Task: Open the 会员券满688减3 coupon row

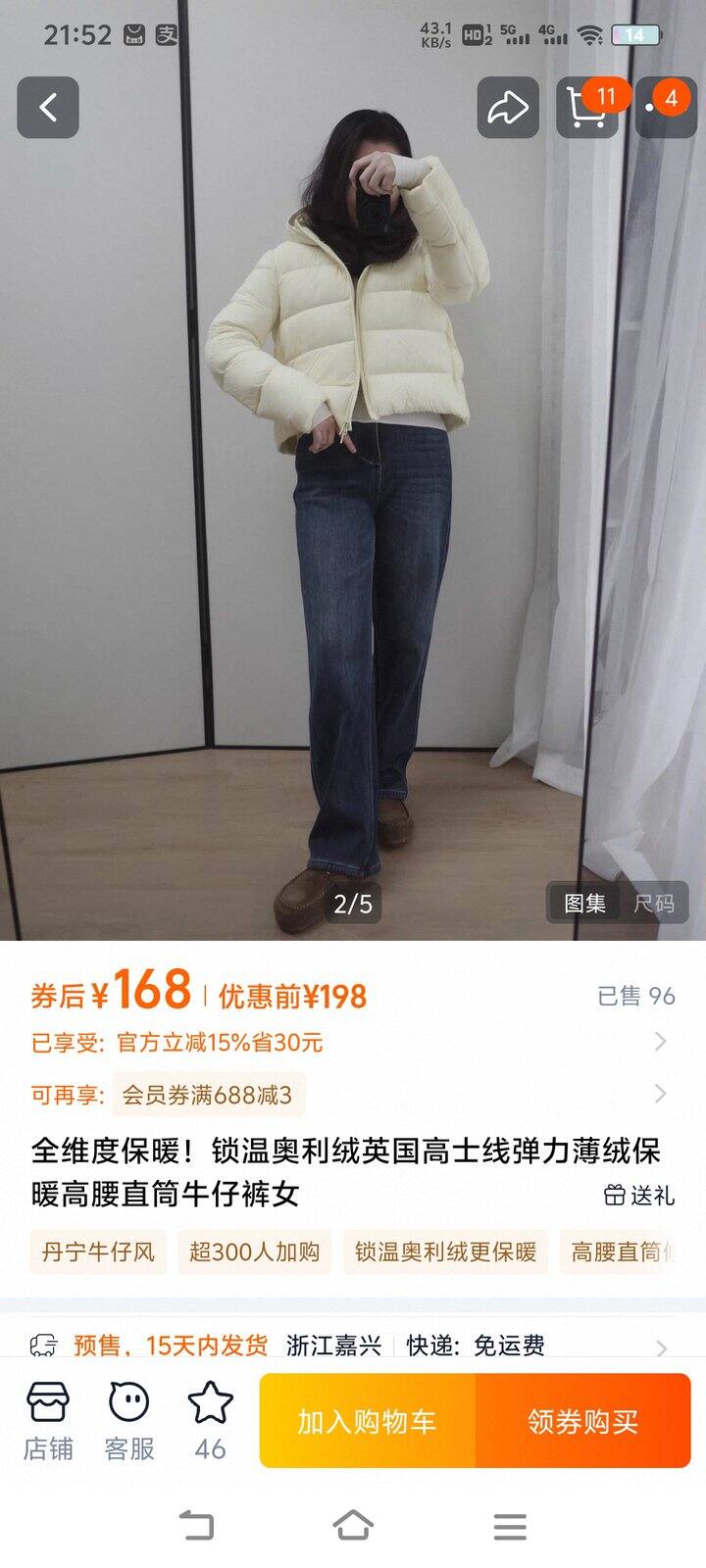Action: click(x=659, y=1094)
